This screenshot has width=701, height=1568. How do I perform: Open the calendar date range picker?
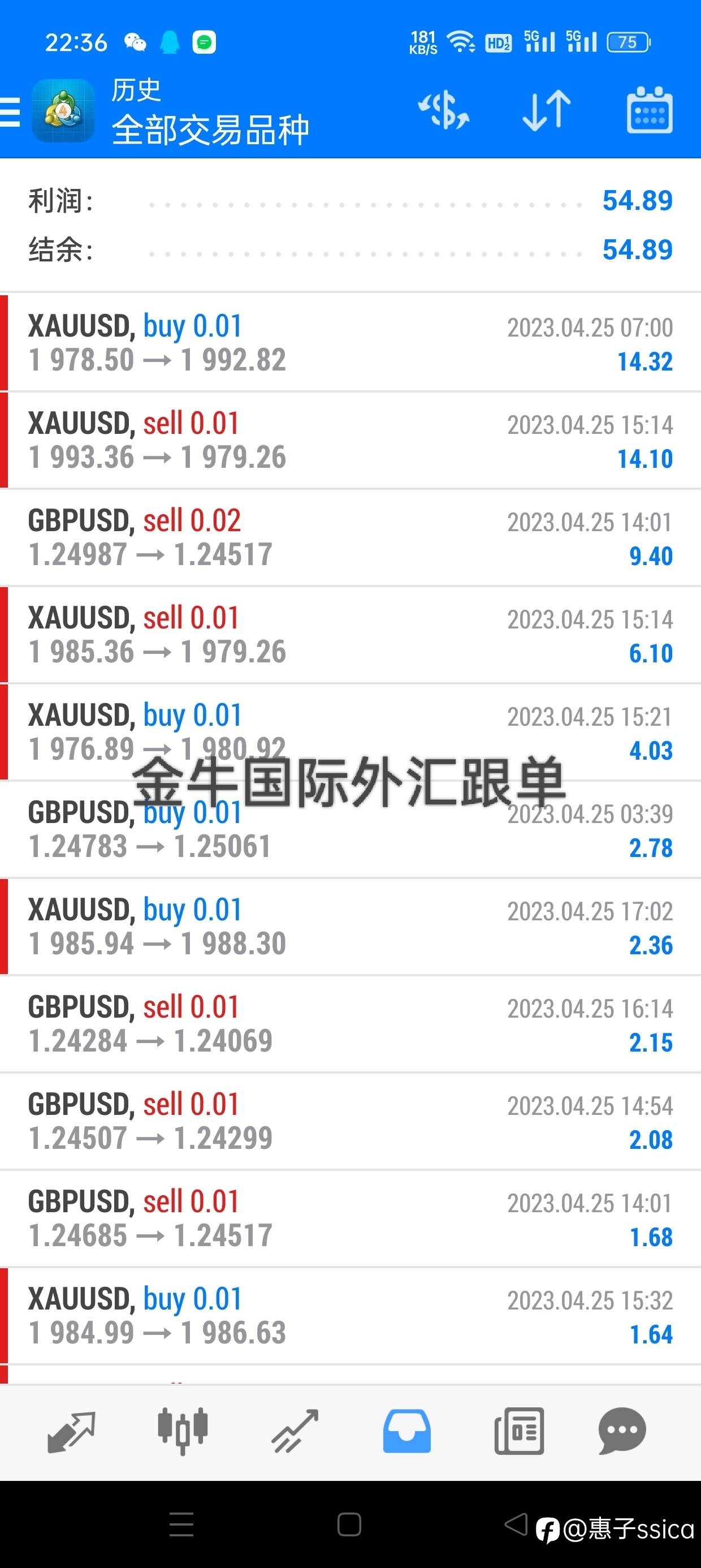tap(650, 110)
